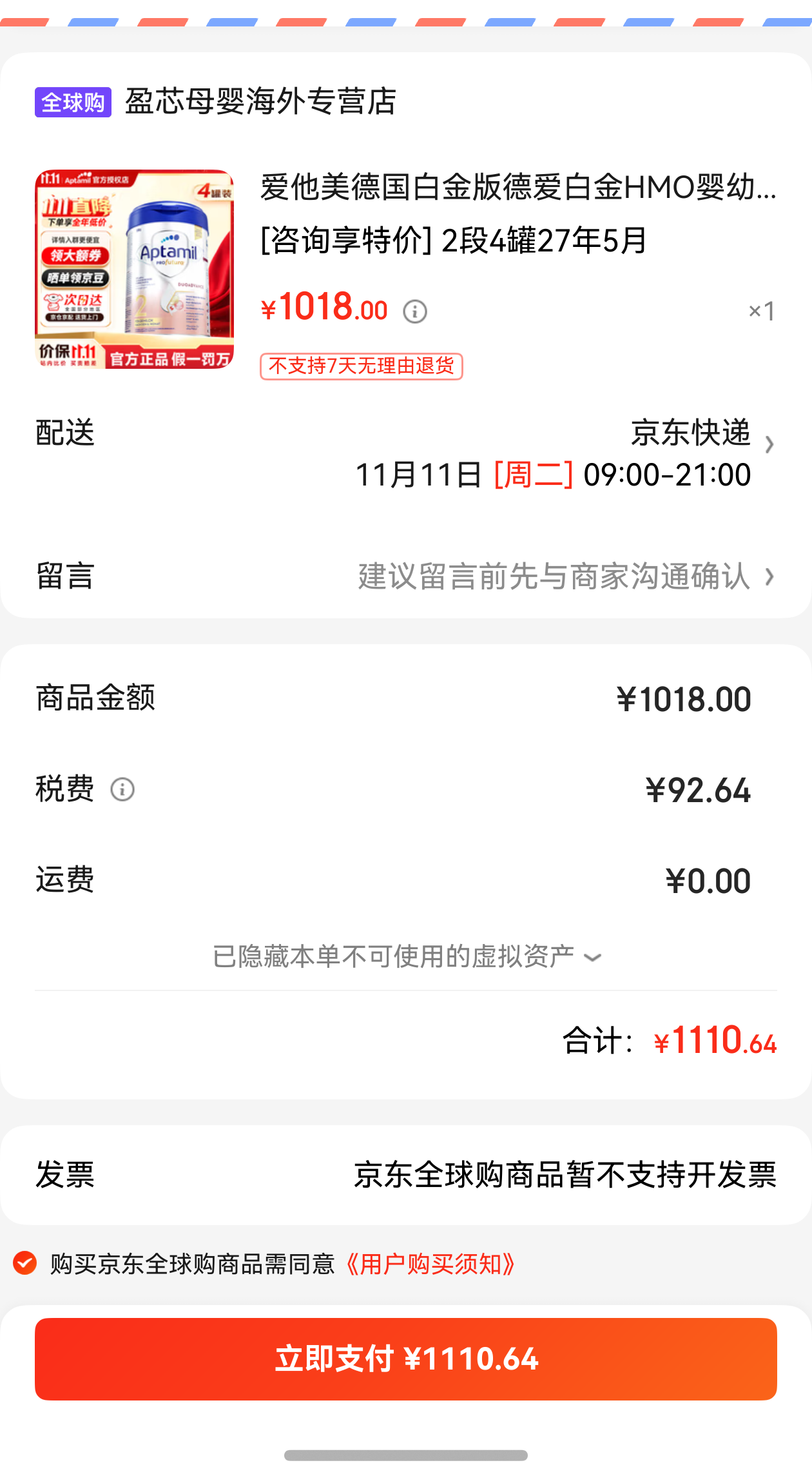Expand delivery time selection for 11月11日
812x1474 pixels.
click(554, 475)
